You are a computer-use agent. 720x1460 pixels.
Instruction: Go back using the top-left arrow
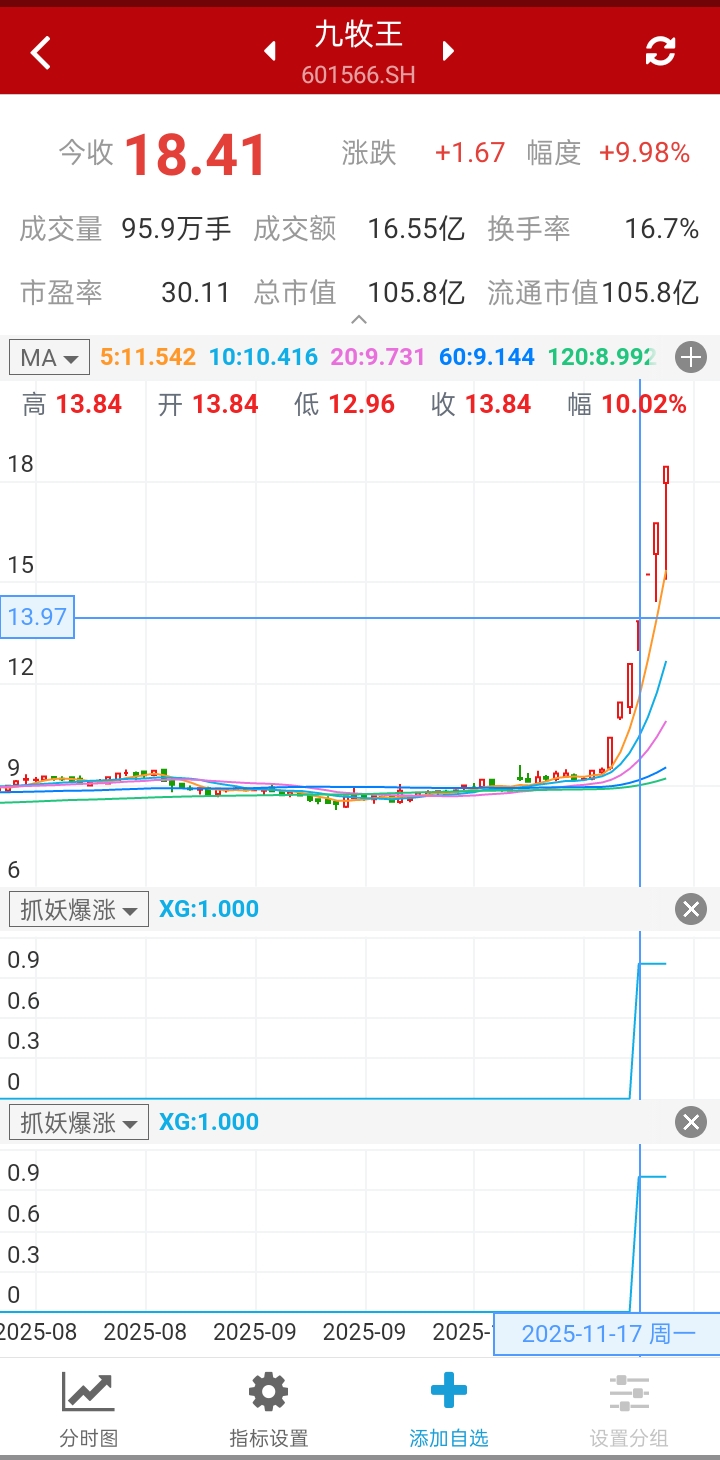[41, 52]
